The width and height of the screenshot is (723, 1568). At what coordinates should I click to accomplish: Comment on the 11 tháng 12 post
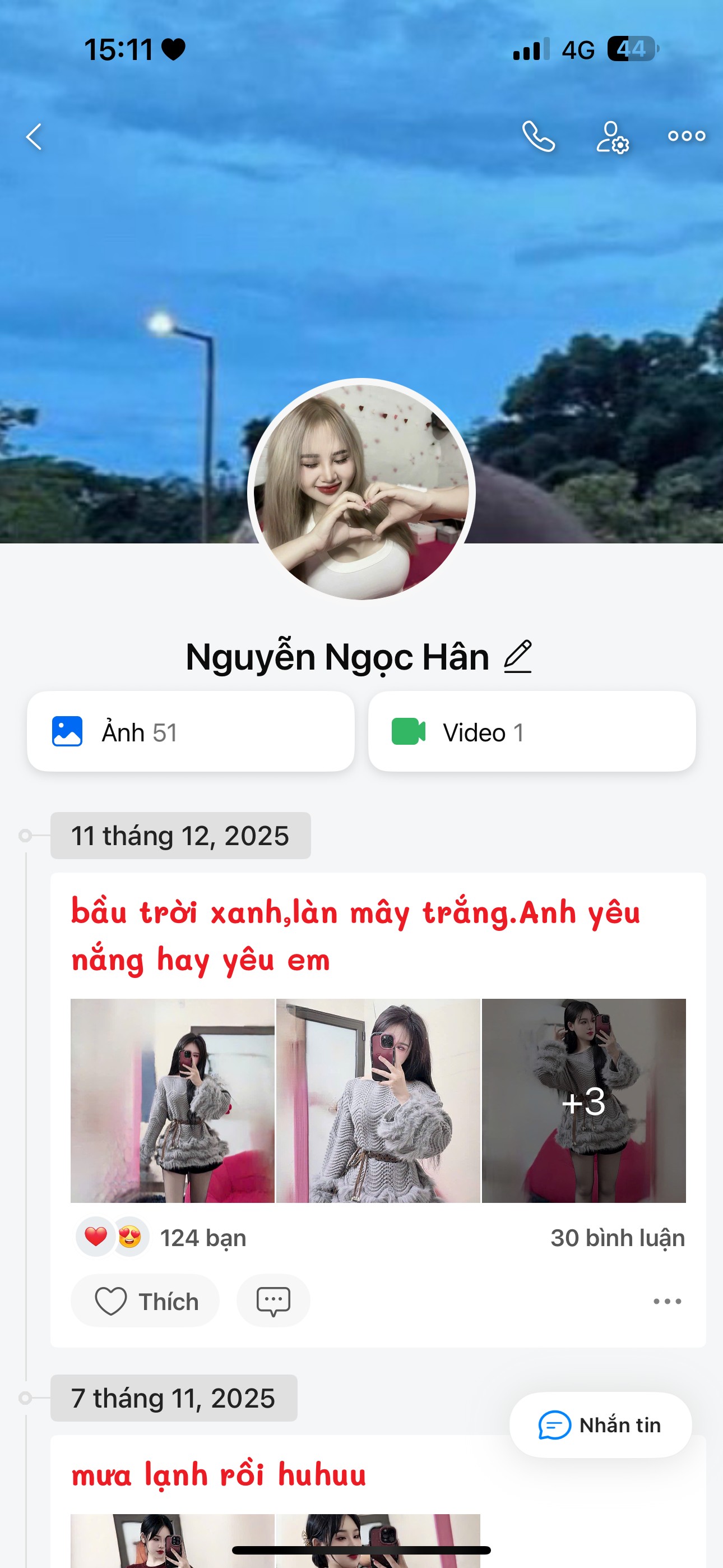click(x=274, y=1301)
